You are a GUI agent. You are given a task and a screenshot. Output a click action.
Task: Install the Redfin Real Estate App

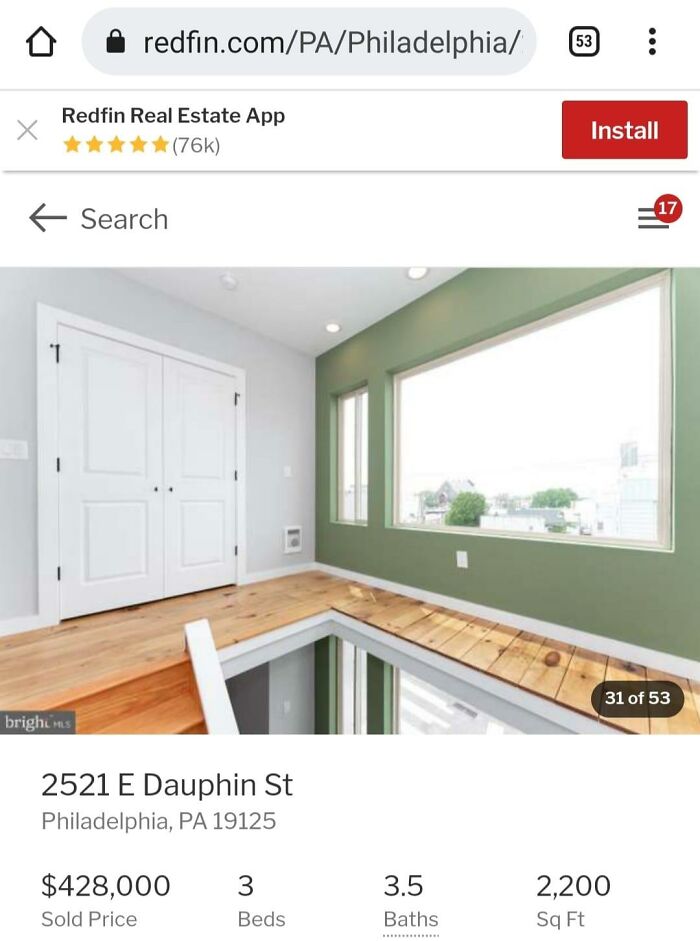[x=624, y=130]
